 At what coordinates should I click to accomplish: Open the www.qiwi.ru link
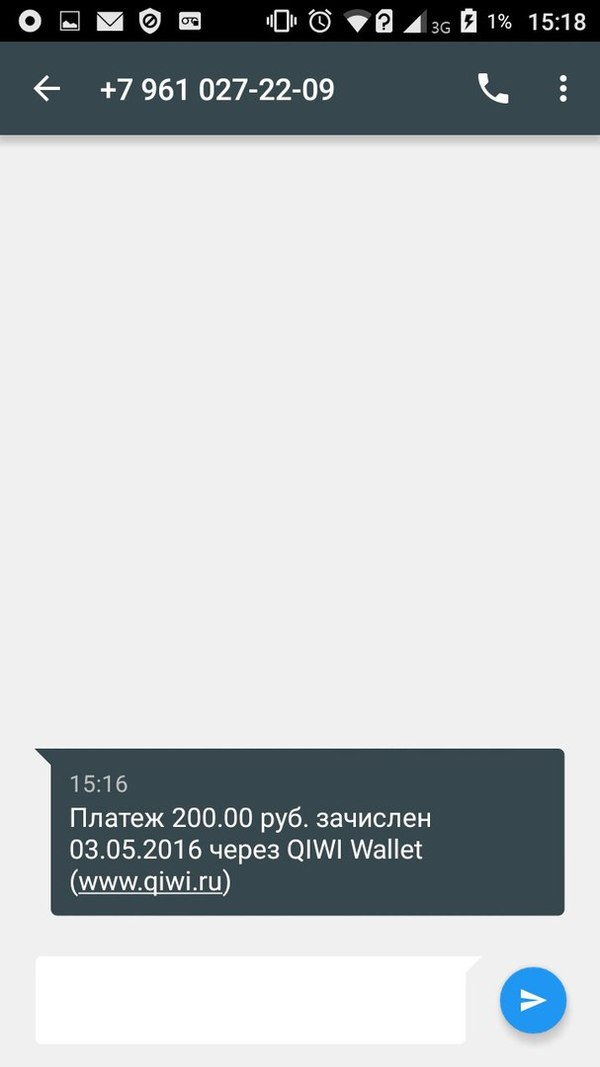150,882
